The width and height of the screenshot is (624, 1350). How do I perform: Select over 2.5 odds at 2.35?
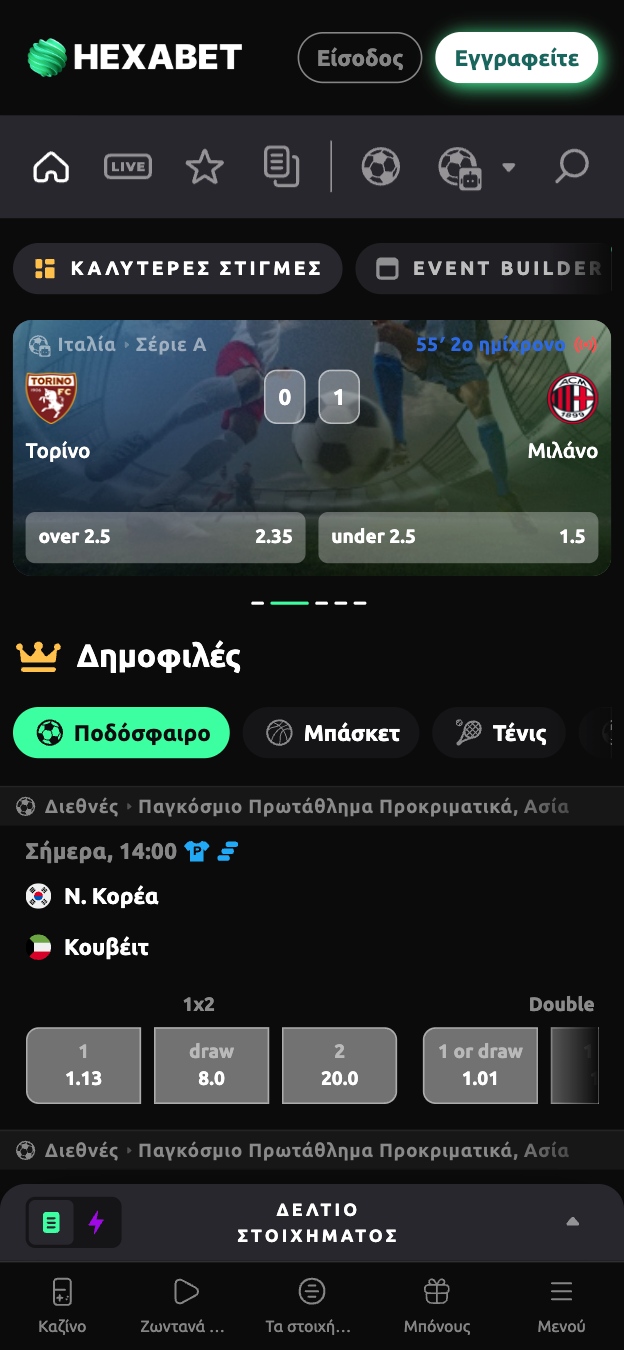click(x=165, y=537)
